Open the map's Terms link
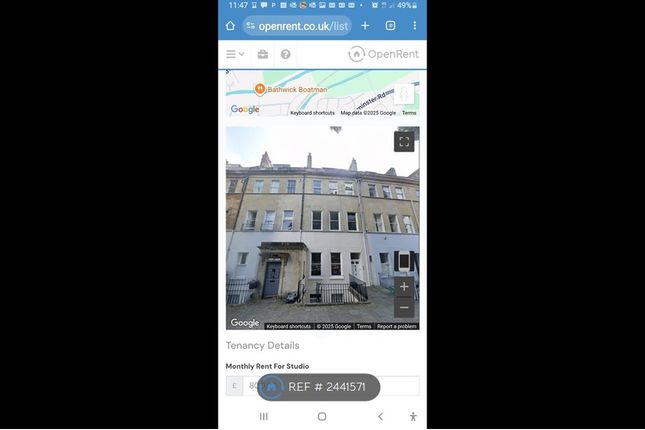This screenshot has width=645, height=430. [409, 113]
